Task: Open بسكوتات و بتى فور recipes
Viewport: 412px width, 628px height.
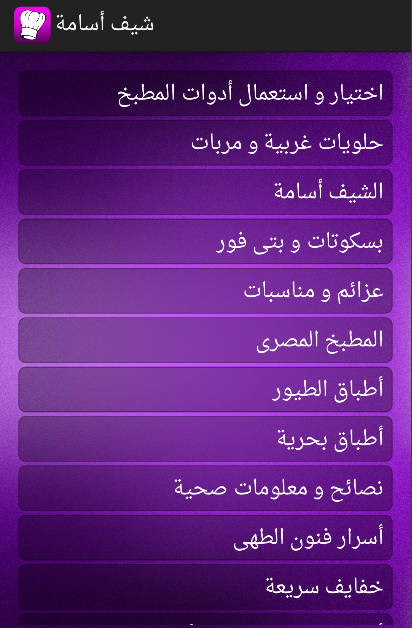Action: coord(205,242)
